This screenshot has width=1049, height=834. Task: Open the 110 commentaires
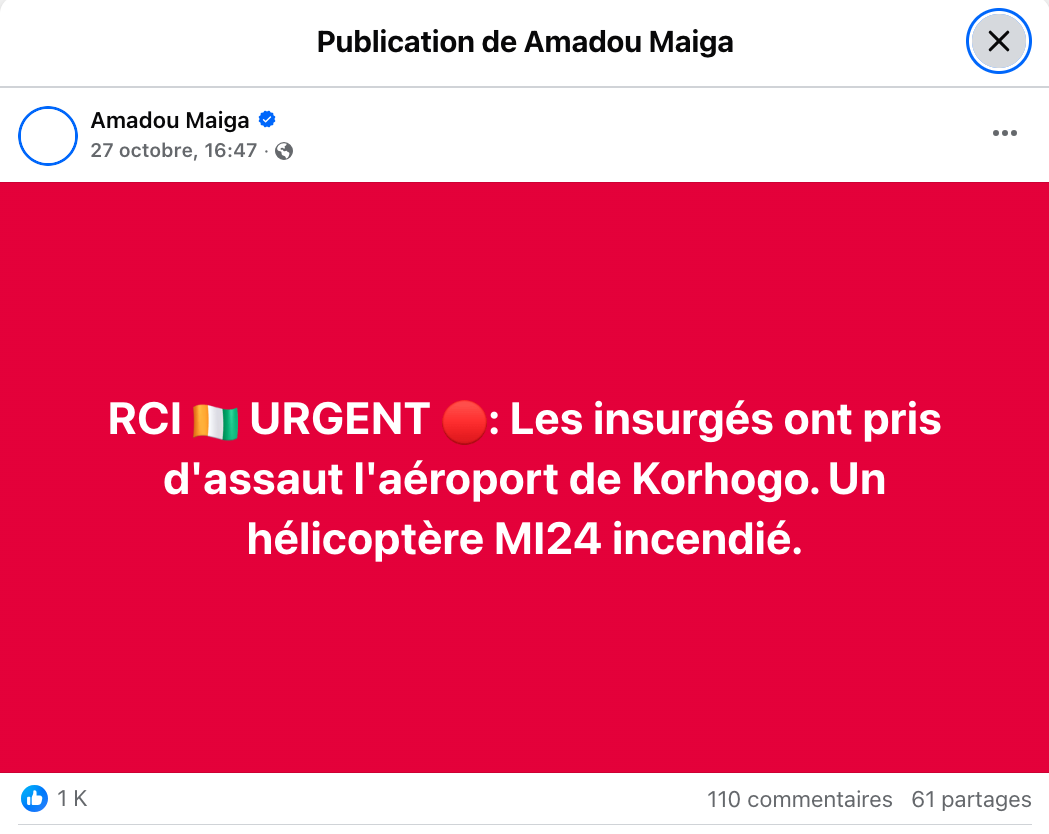(799, 799)
